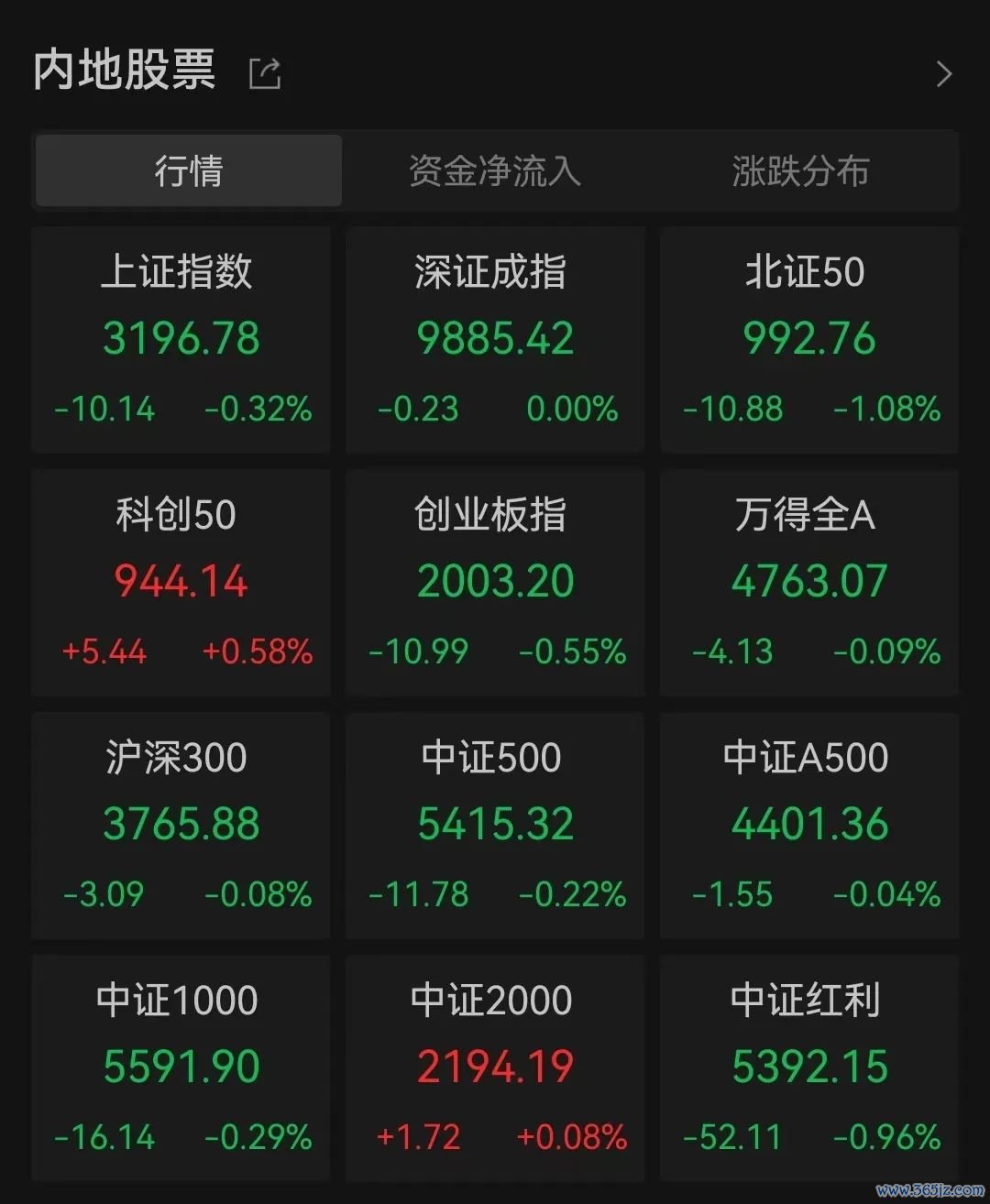Switch to the 资金净流入 tab
Screen dimensions: 990x1204
point(495,171)
